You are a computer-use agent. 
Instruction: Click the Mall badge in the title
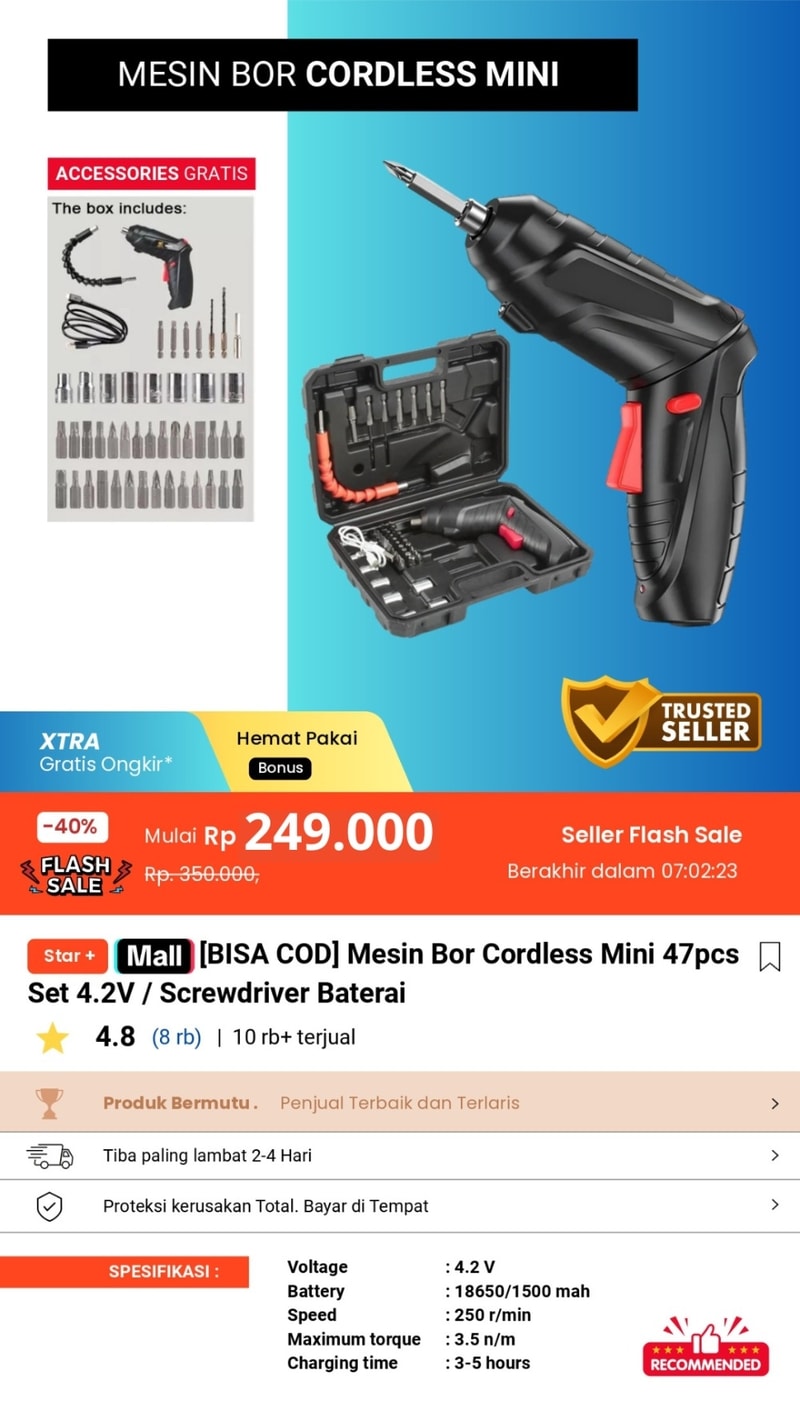coord(154,955)
